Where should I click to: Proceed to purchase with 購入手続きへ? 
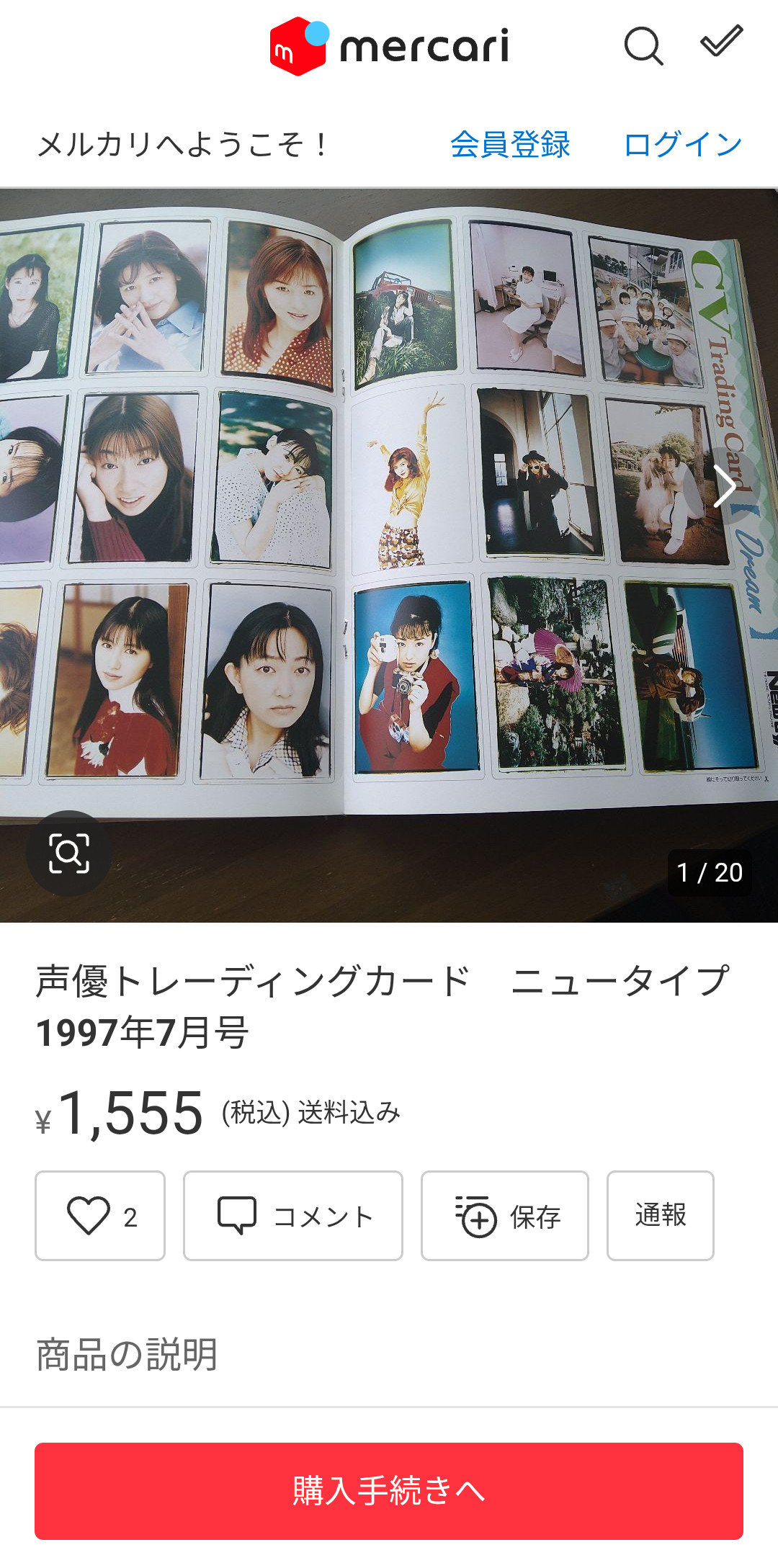pyautogui.click(x=389, y=1491)
